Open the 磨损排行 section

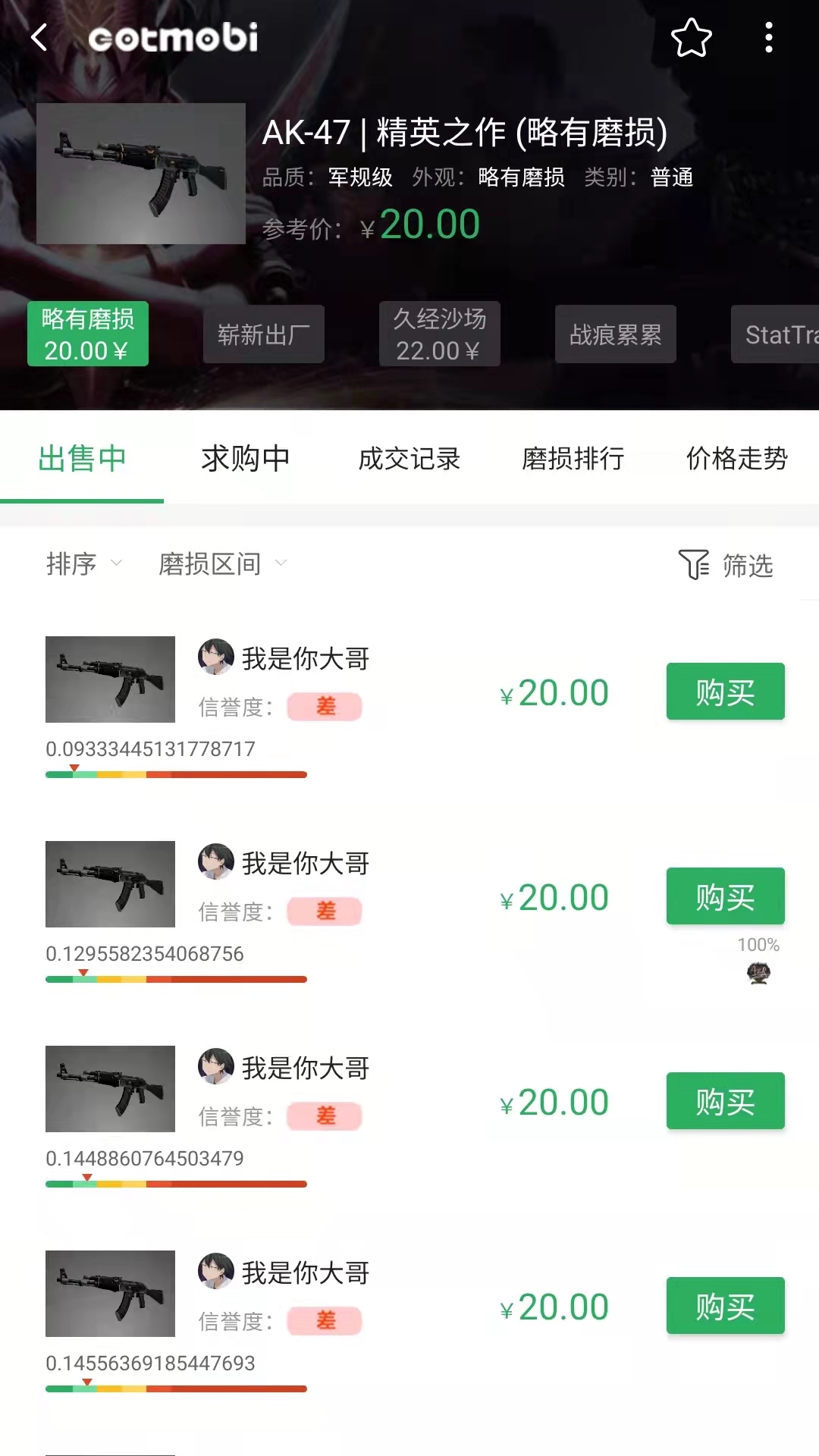[573, 460]
